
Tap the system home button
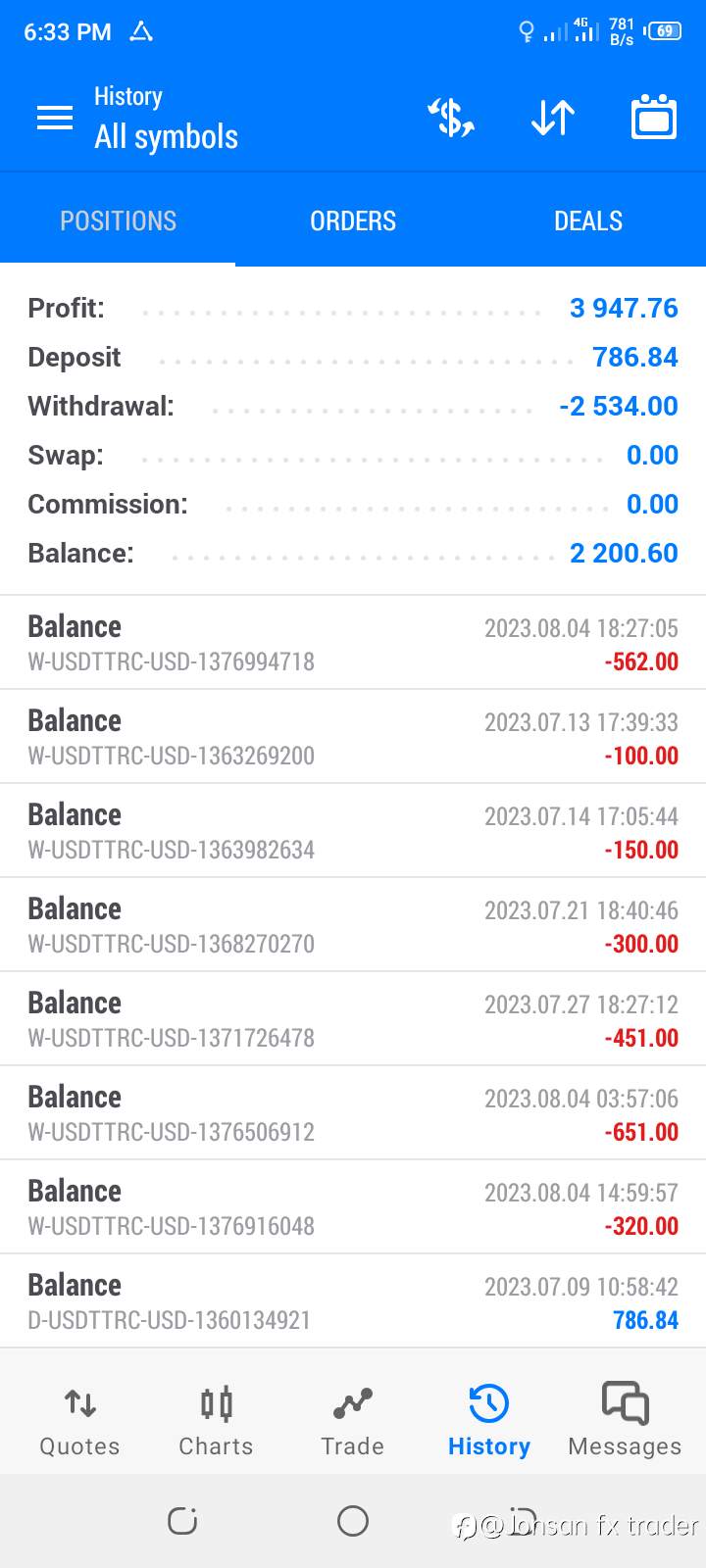point(353,1521)
